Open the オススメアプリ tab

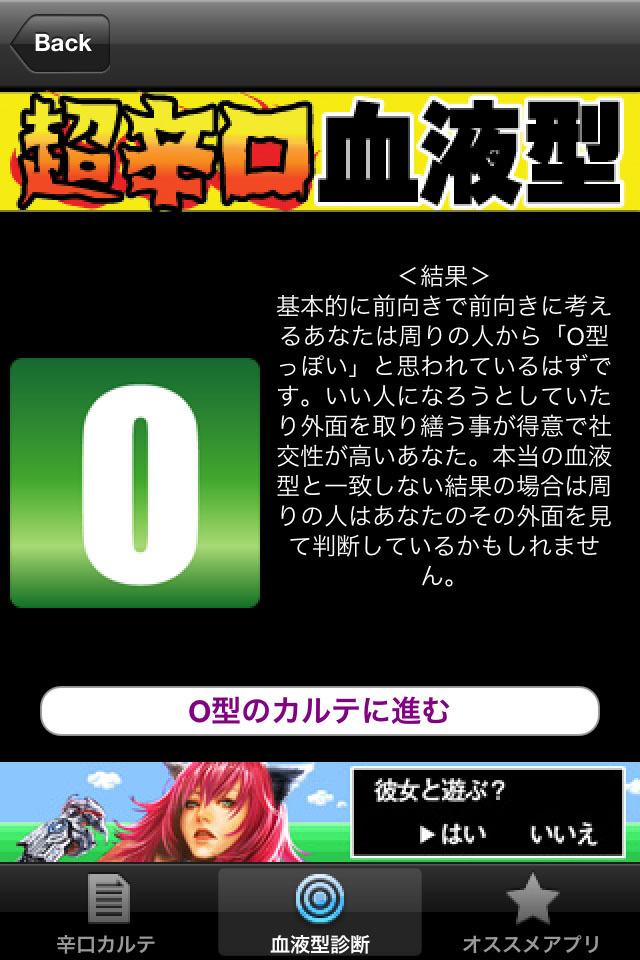(x=531, y=912)
